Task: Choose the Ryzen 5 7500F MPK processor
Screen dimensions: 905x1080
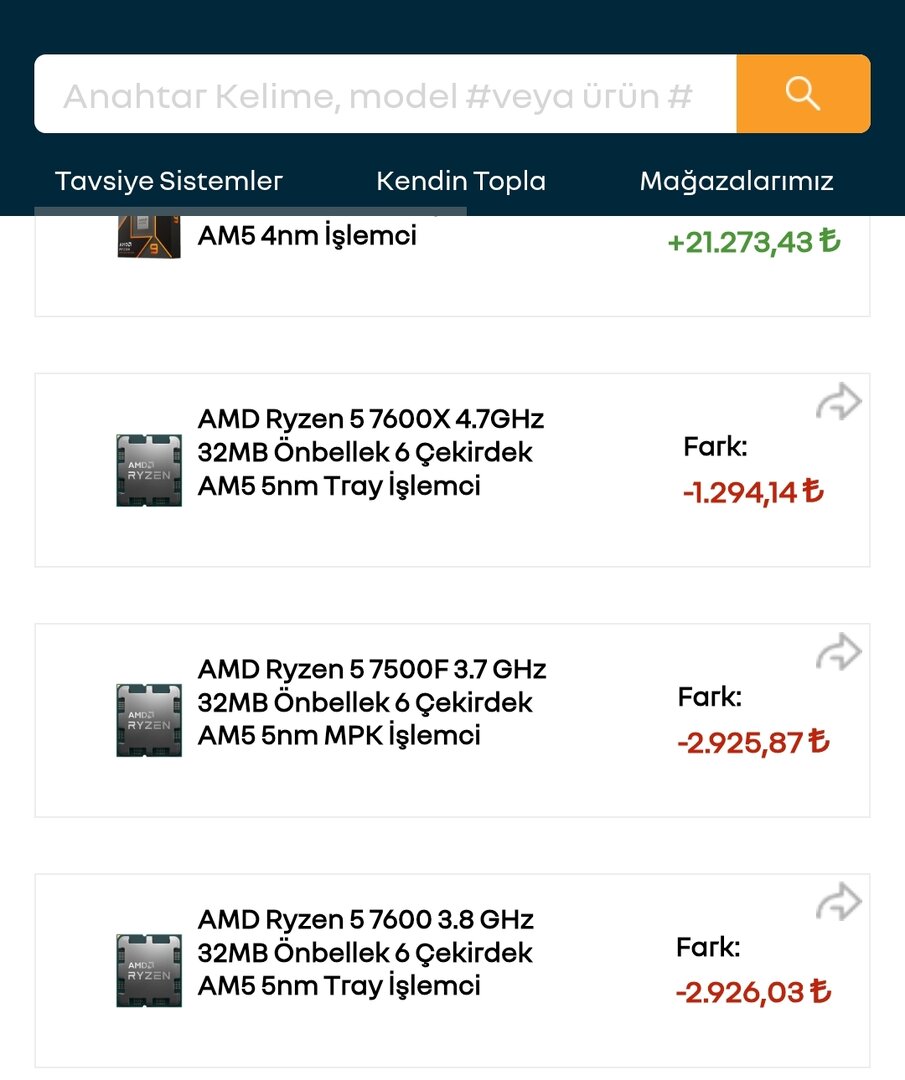Action: 372,703
